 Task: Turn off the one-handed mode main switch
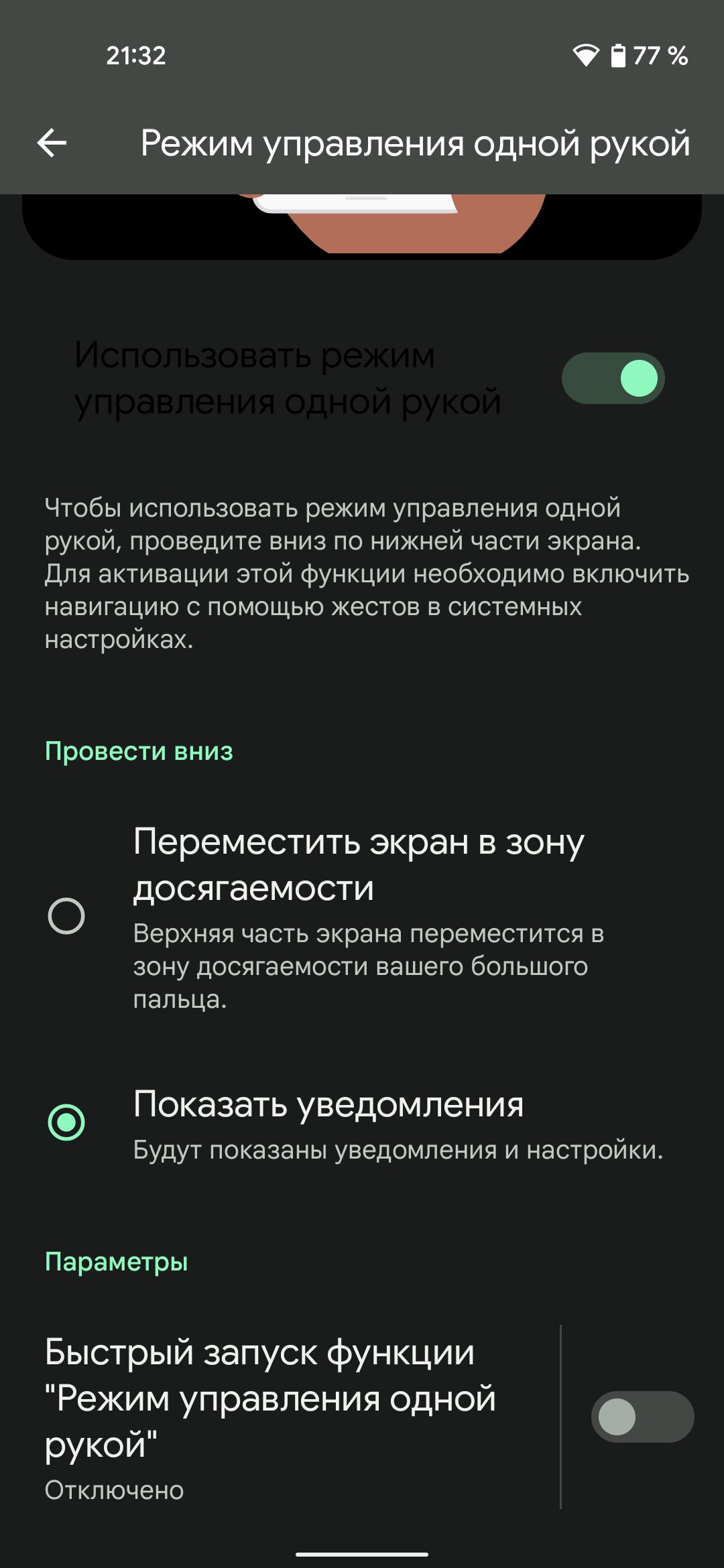tap(613, 379)
